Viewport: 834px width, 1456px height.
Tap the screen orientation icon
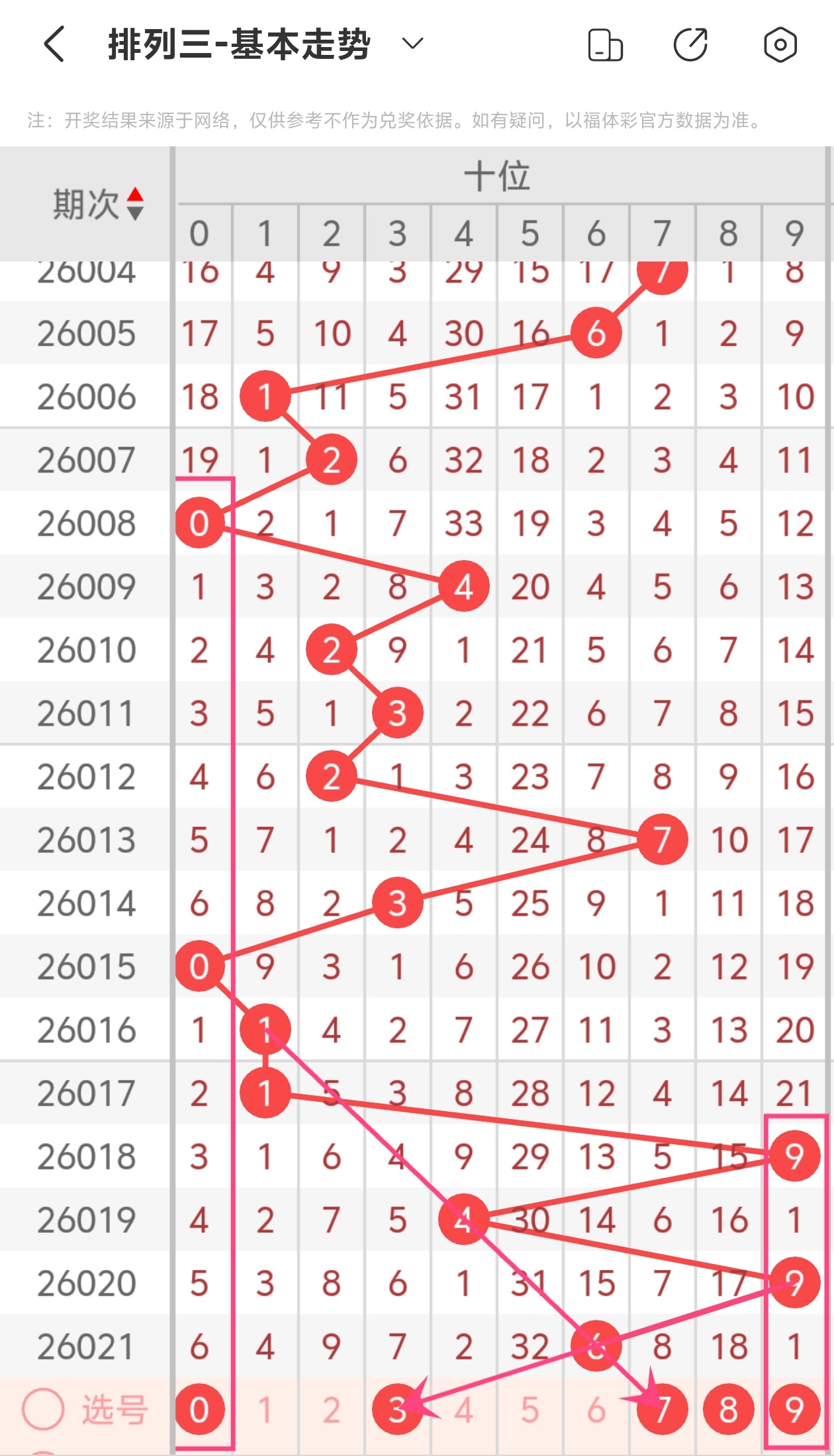[x=605, y=45]
